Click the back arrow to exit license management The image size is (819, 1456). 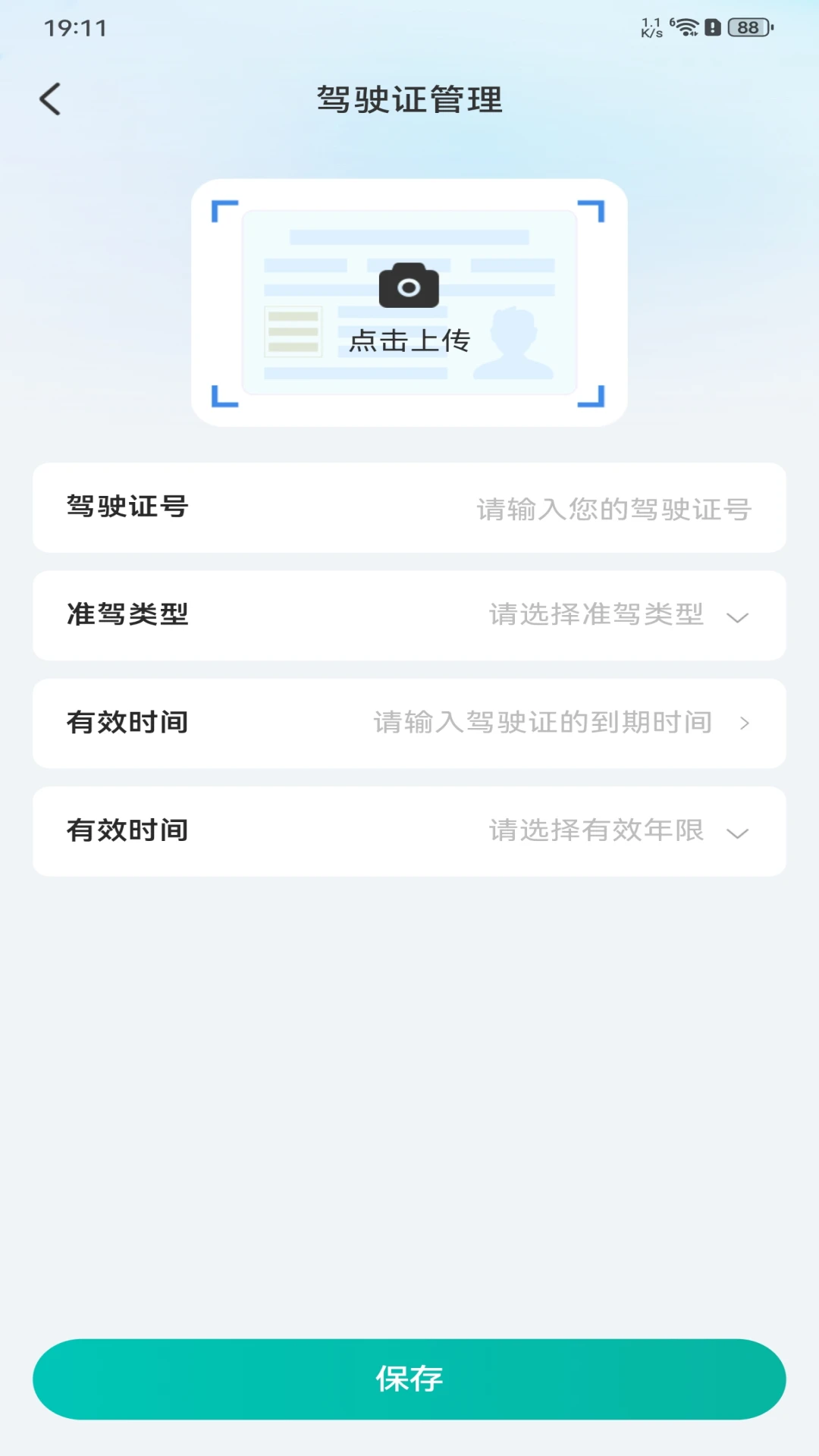point(50,99)
